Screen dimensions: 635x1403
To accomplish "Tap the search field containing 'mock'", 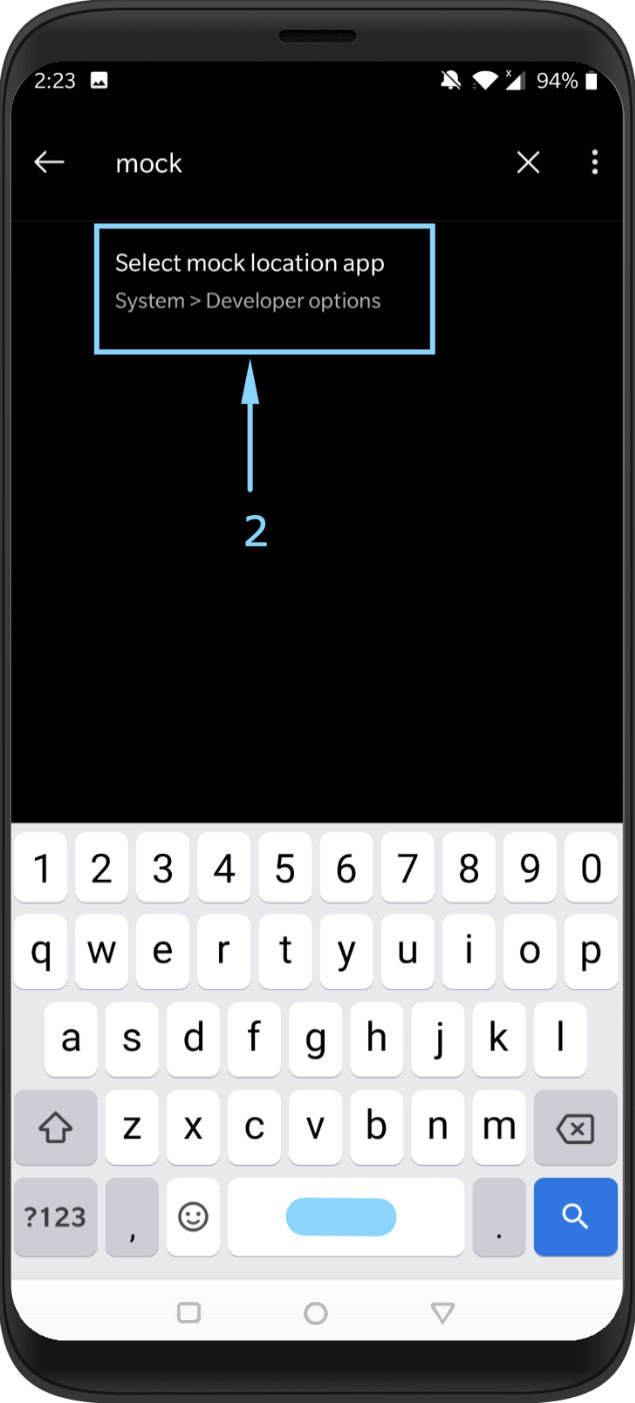I will [300, 163].
